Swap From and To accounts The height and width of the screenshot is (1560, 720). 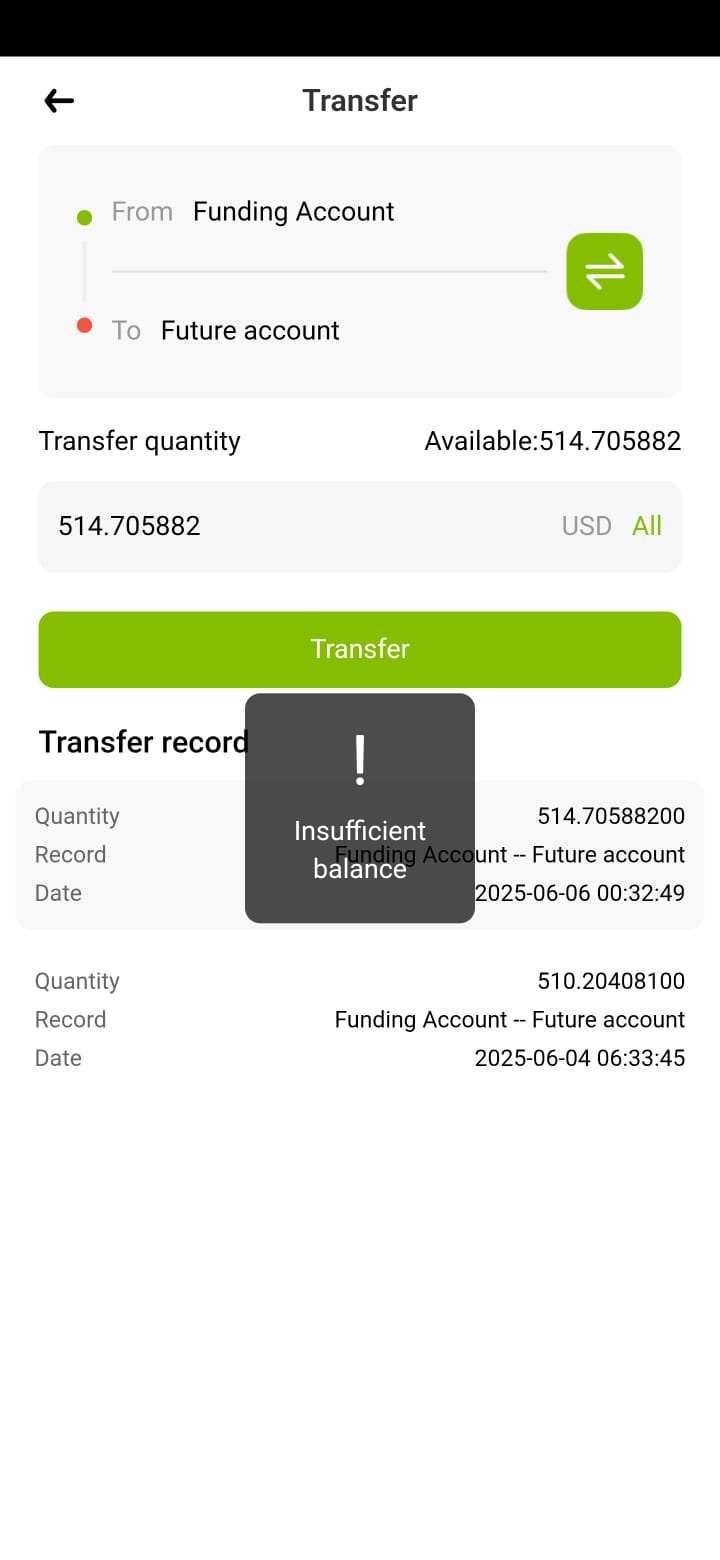604,271
